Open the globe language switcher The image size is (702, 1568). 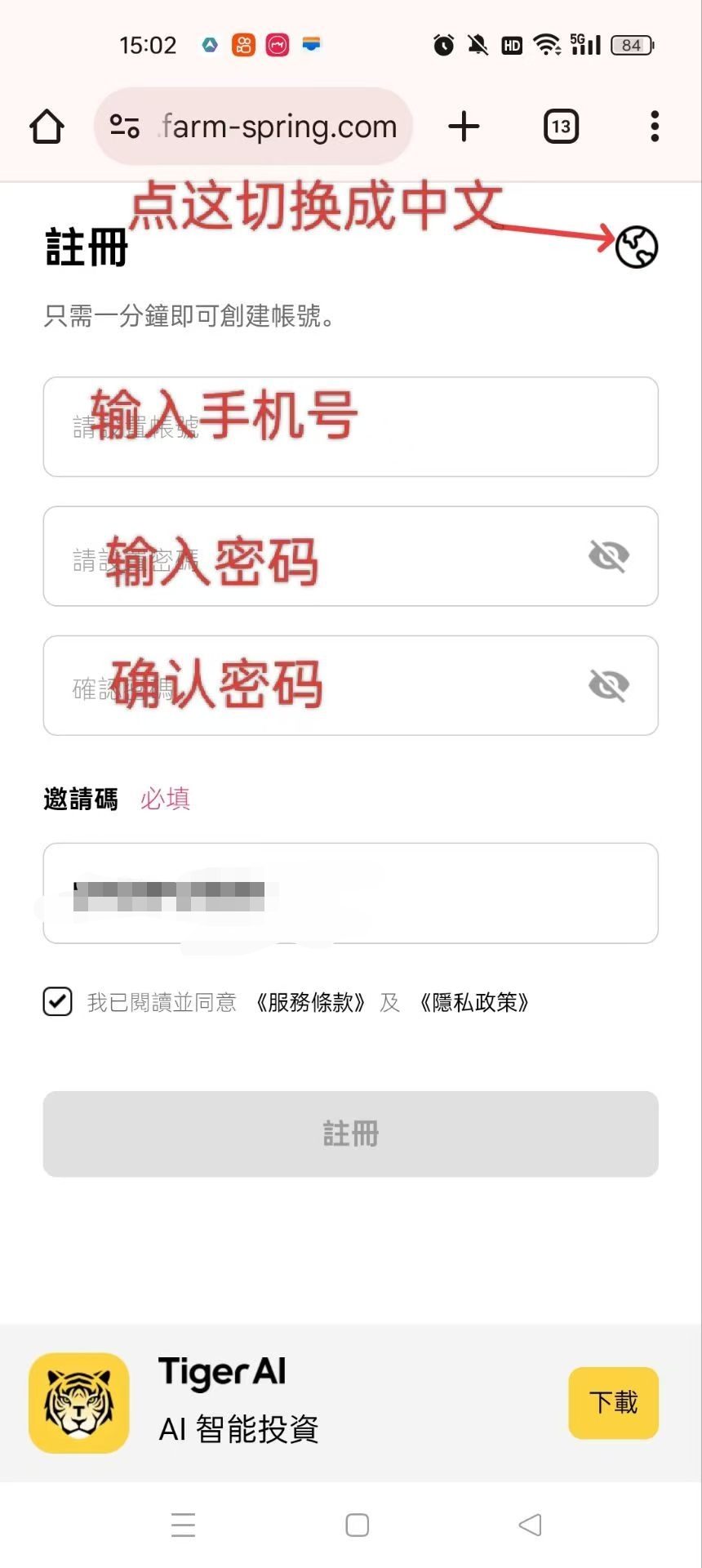[637, 247]
